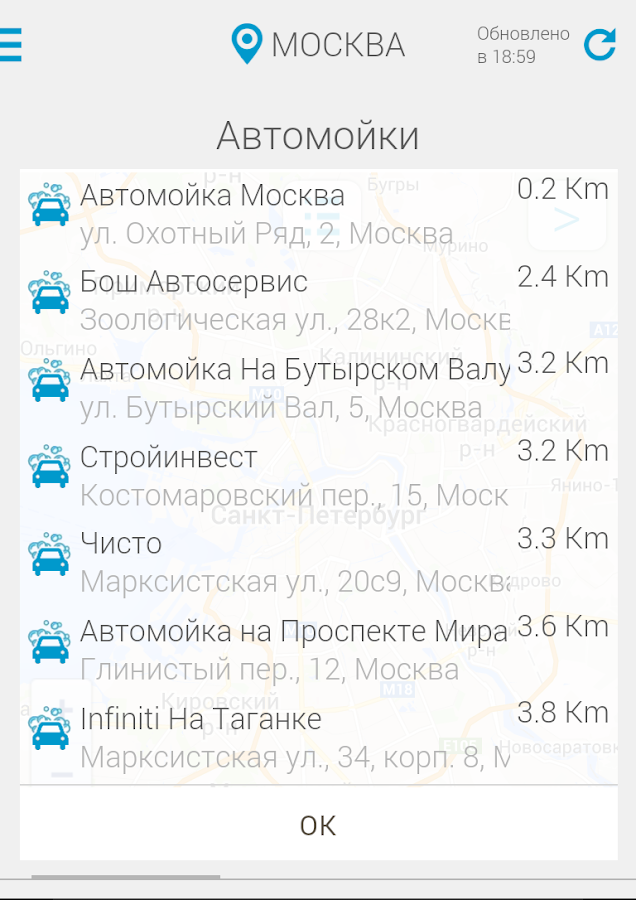Open the hamburger menu
The height and width of the screenshot is (900, 636).
10,45
